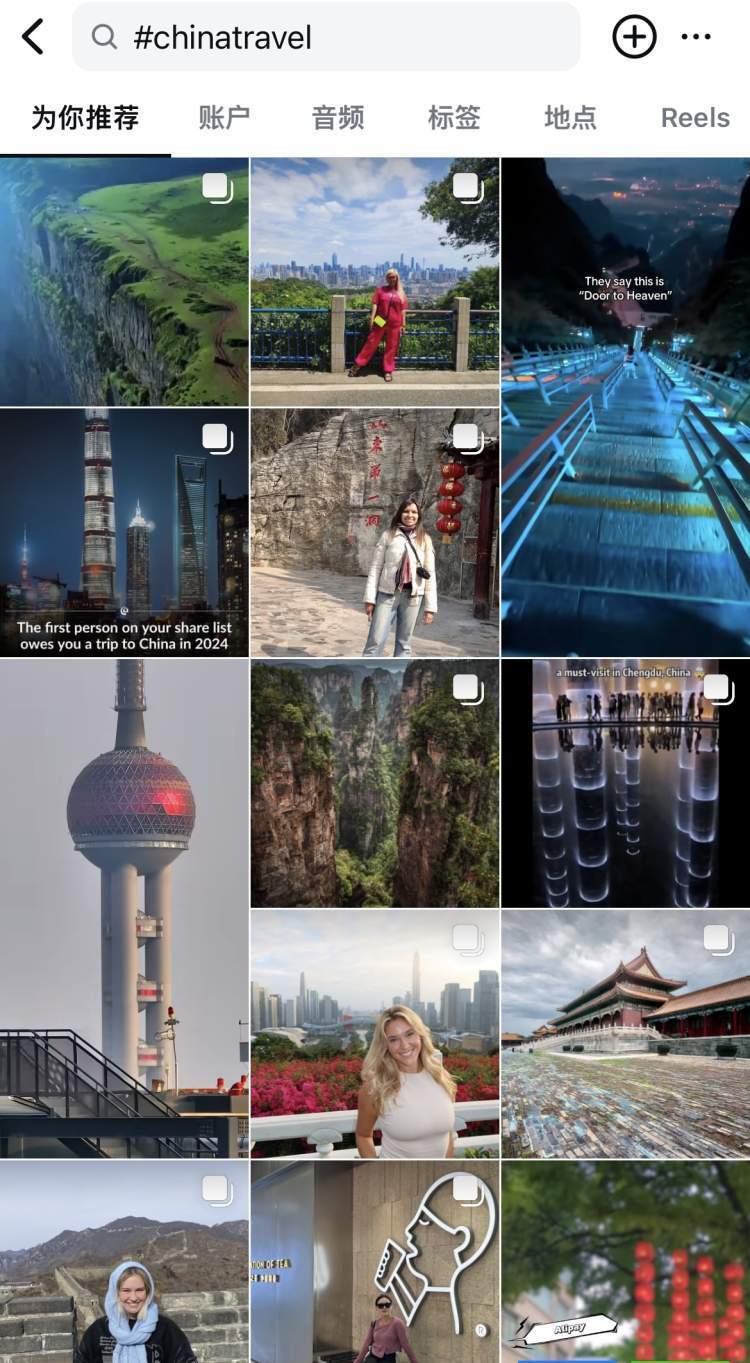The width and height of the screenshot is (750, 1363).
Task: Open the Forbidden City palace post
Action: click(x=626, y=1034)
